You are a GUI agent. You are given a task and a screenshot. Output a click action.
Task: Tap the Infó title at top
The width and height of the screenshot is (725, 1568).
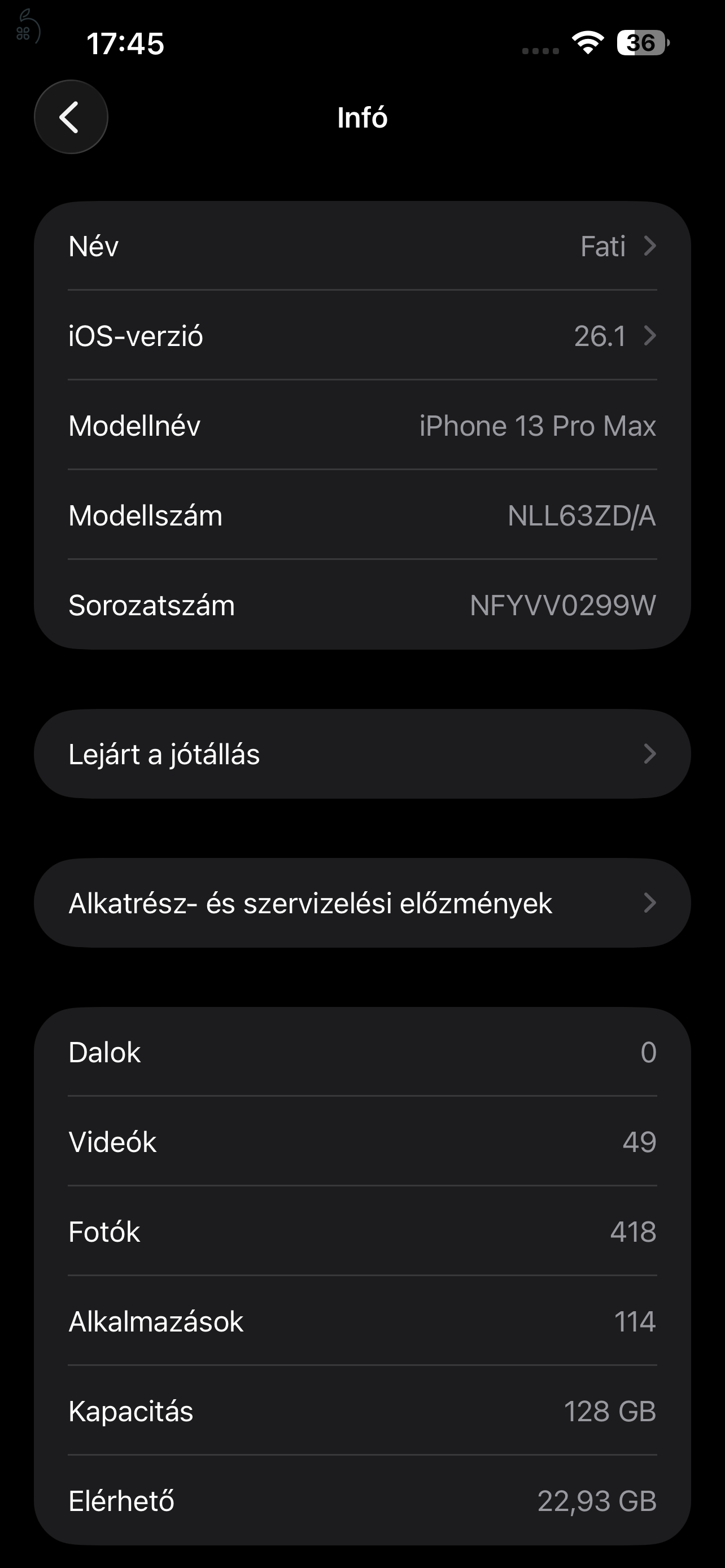(362, 117)
